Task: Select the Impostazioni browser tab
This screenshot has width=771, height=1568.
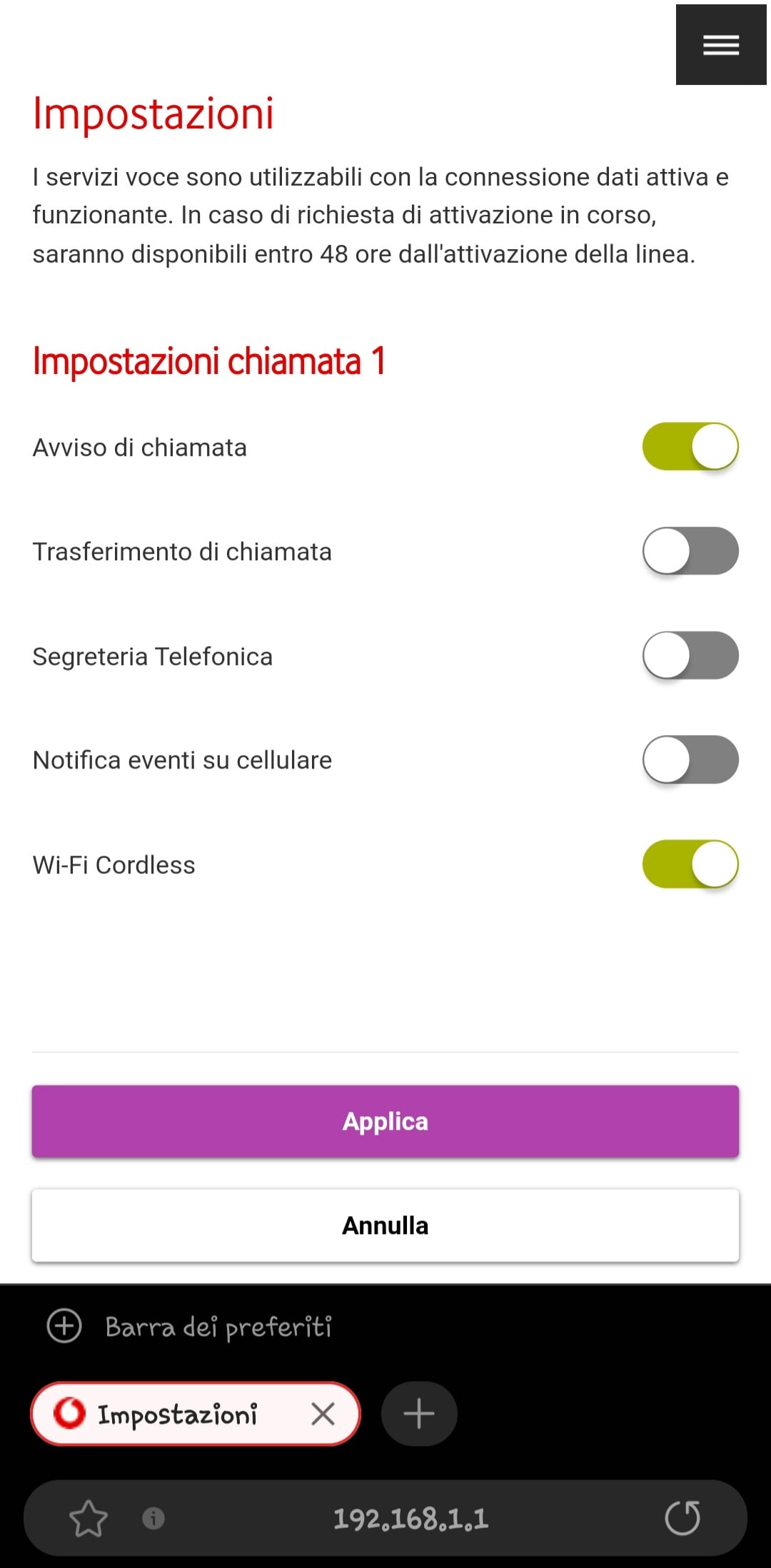Action: 178,1414
